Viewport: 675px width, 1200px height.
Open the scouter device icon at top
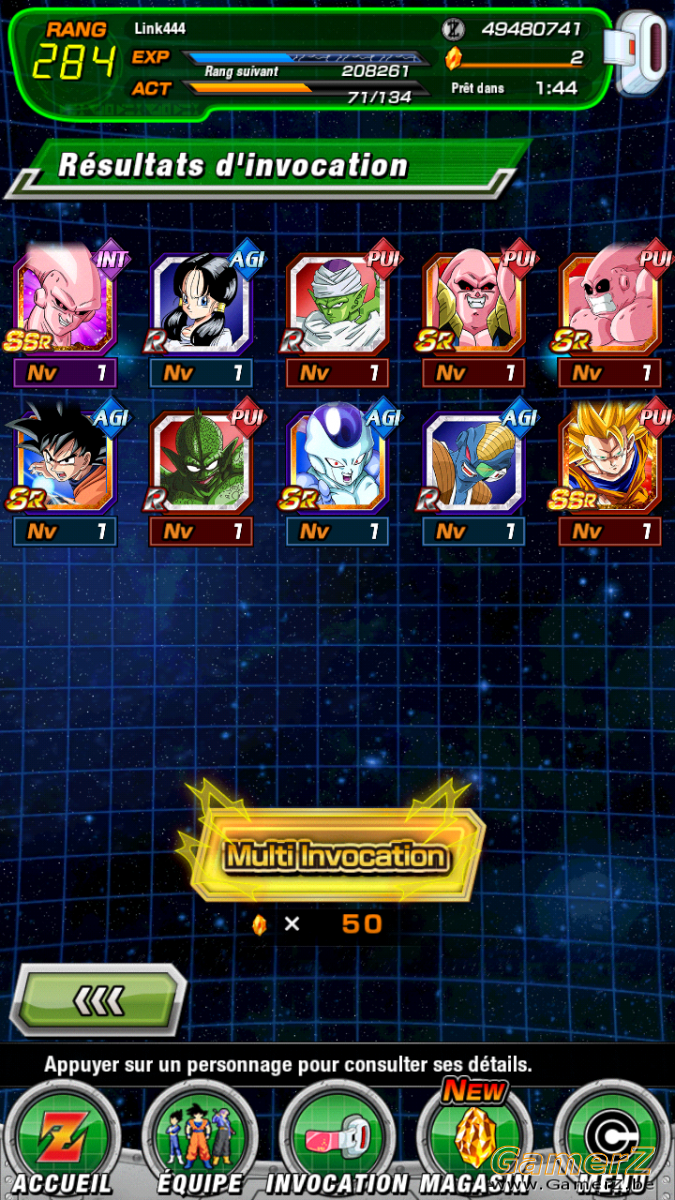pyautogui.click(x=641, y=54)
